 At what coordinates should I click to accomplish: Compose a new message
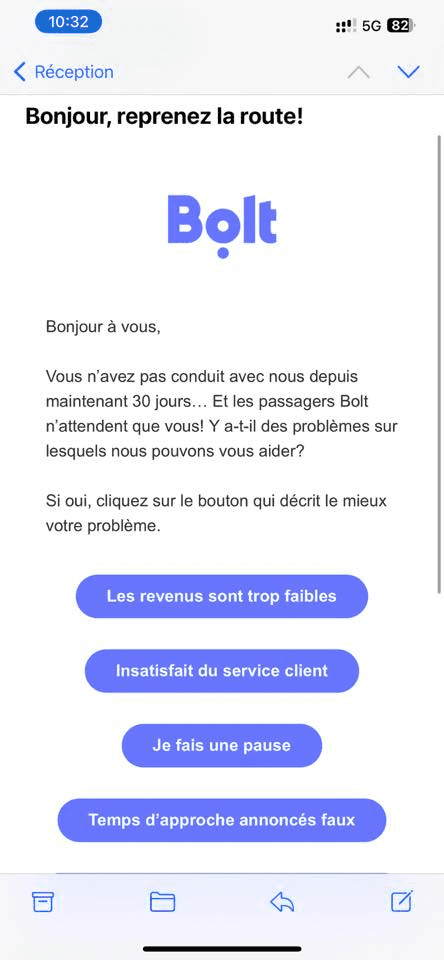coord(402,901)
